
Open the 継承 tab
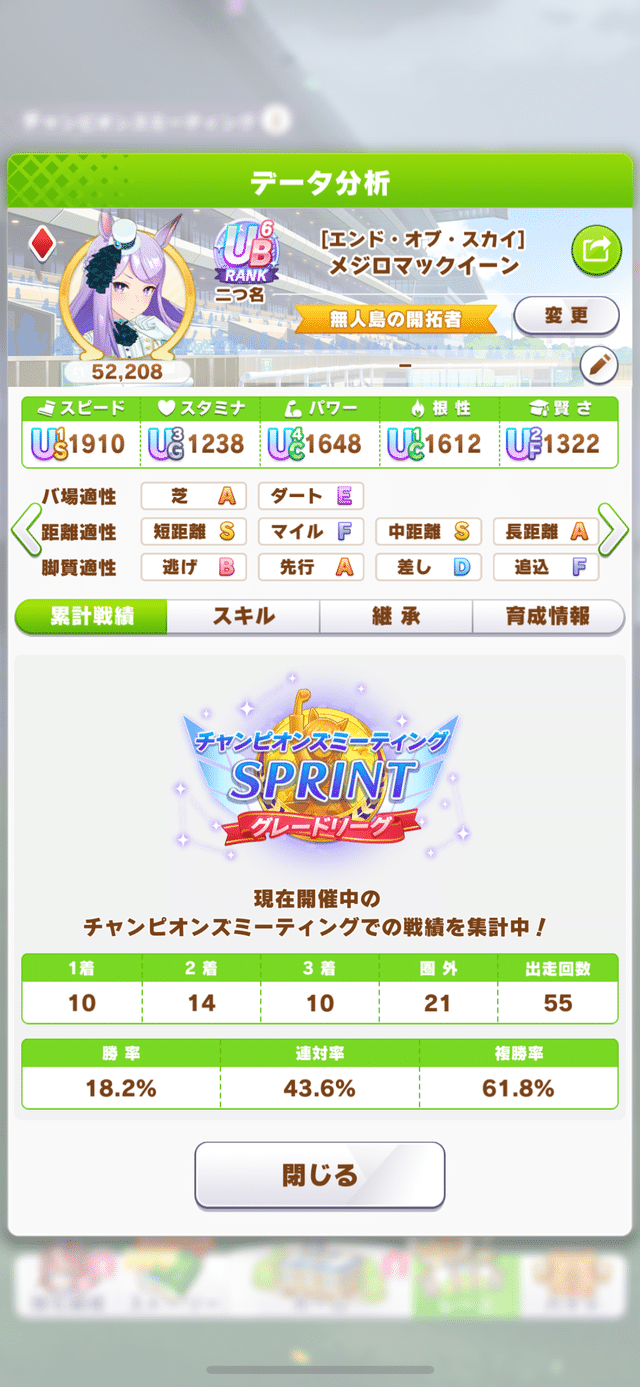tap(395, 617)
